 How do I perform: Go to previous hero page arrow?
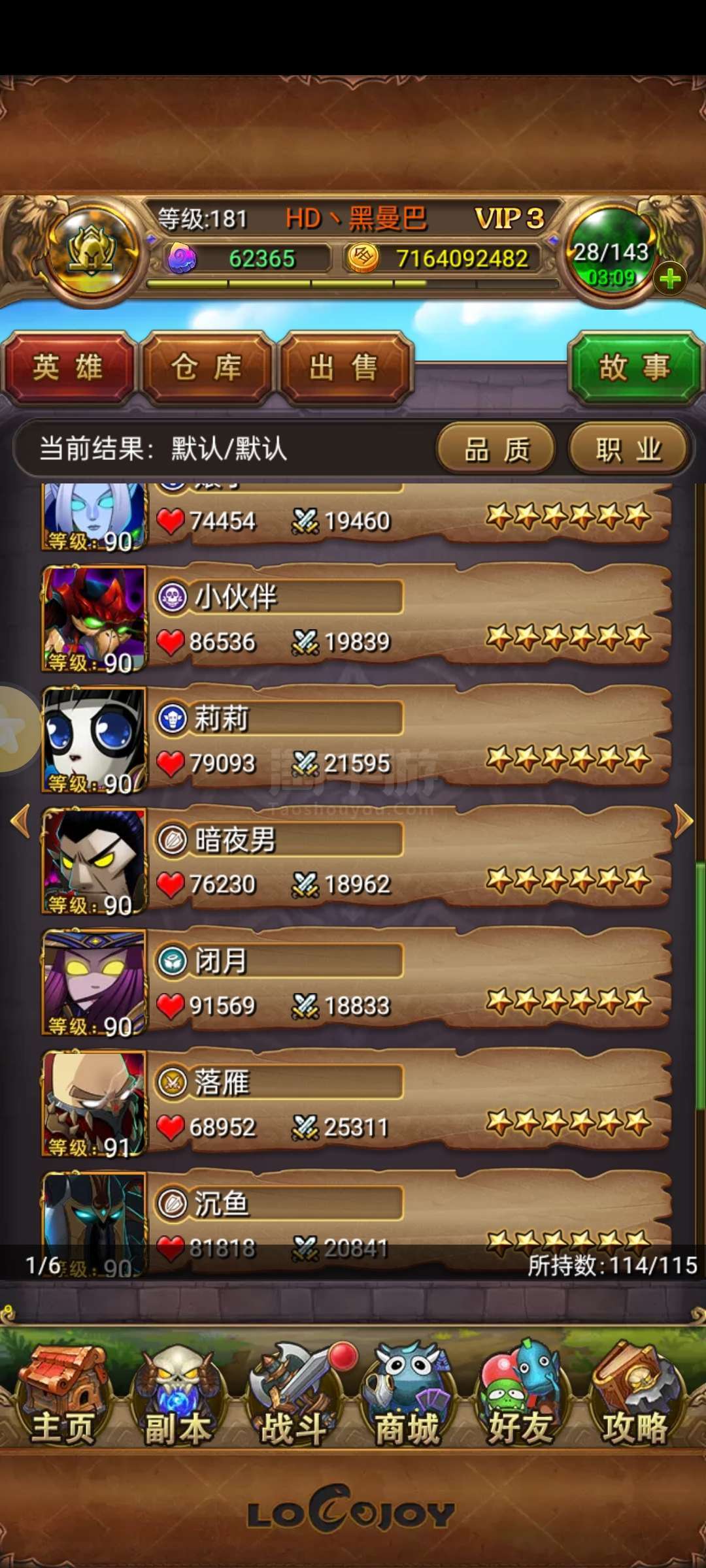tap(21, 821)
